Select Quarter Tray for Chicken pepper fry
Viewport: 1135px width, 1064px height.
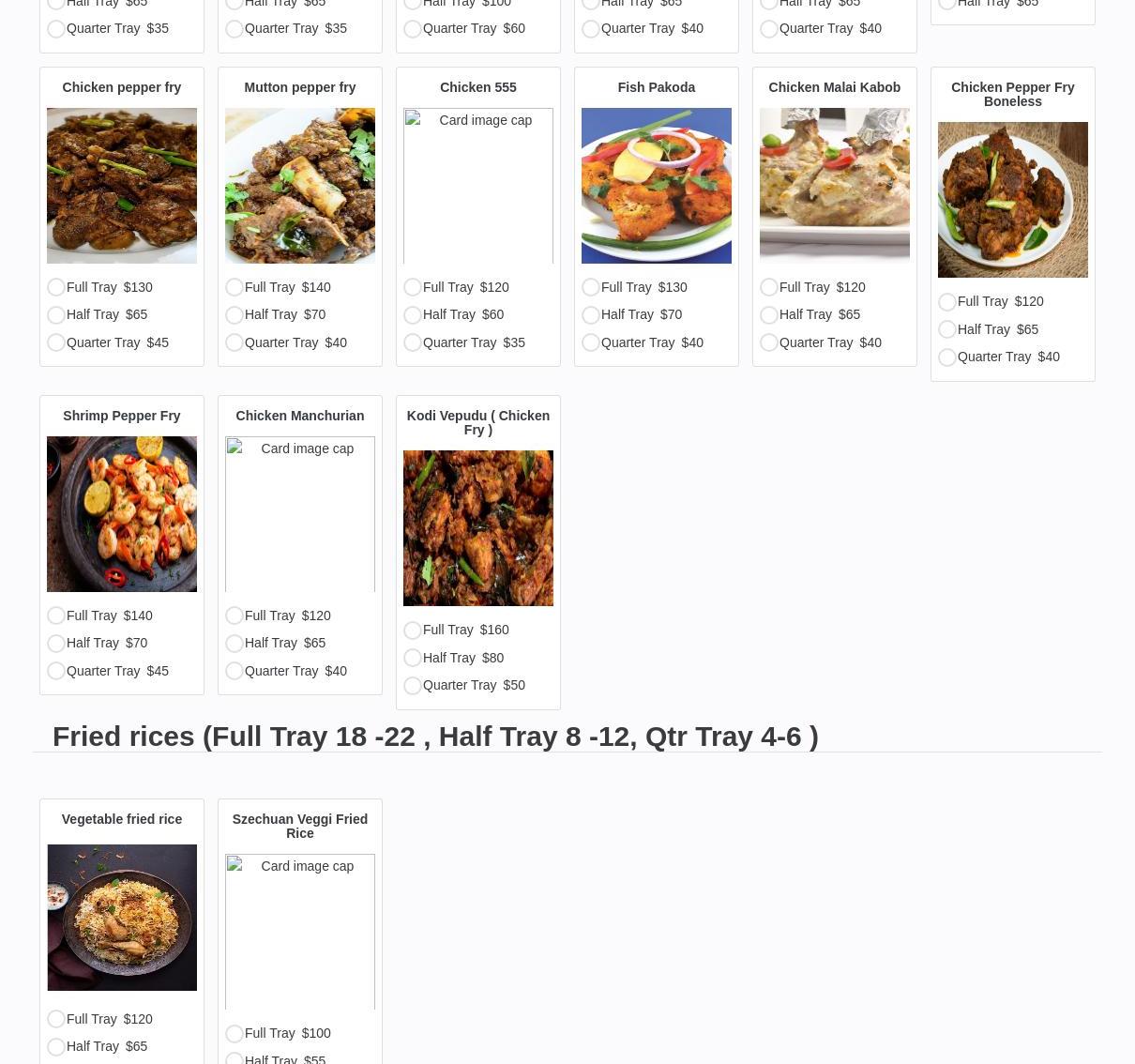point(56,342)
